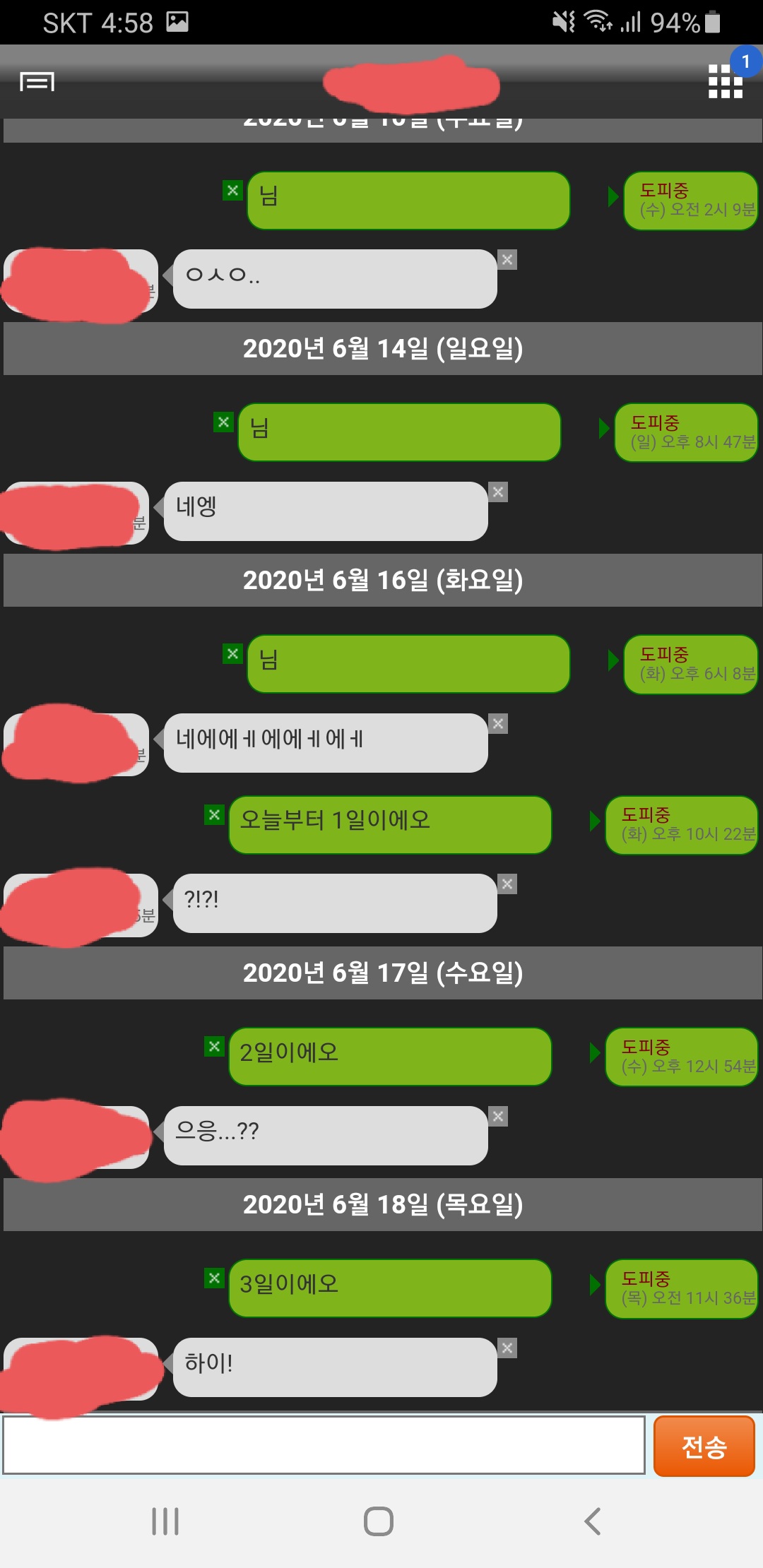The image size is (763, 1568).
Task: Open 도피중 profile tag at 오후 10시 22분
Action: coord(682,825)
